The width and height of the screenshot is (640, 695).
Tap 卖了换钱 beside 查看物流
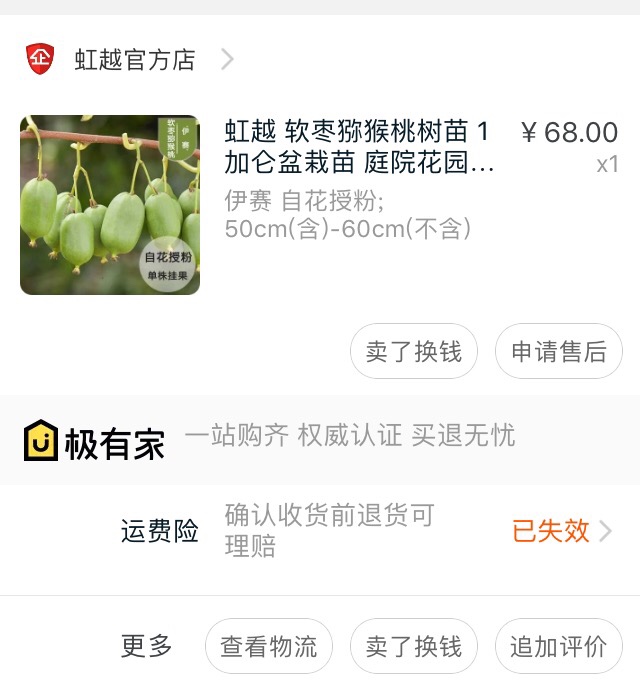coord(414,646)
